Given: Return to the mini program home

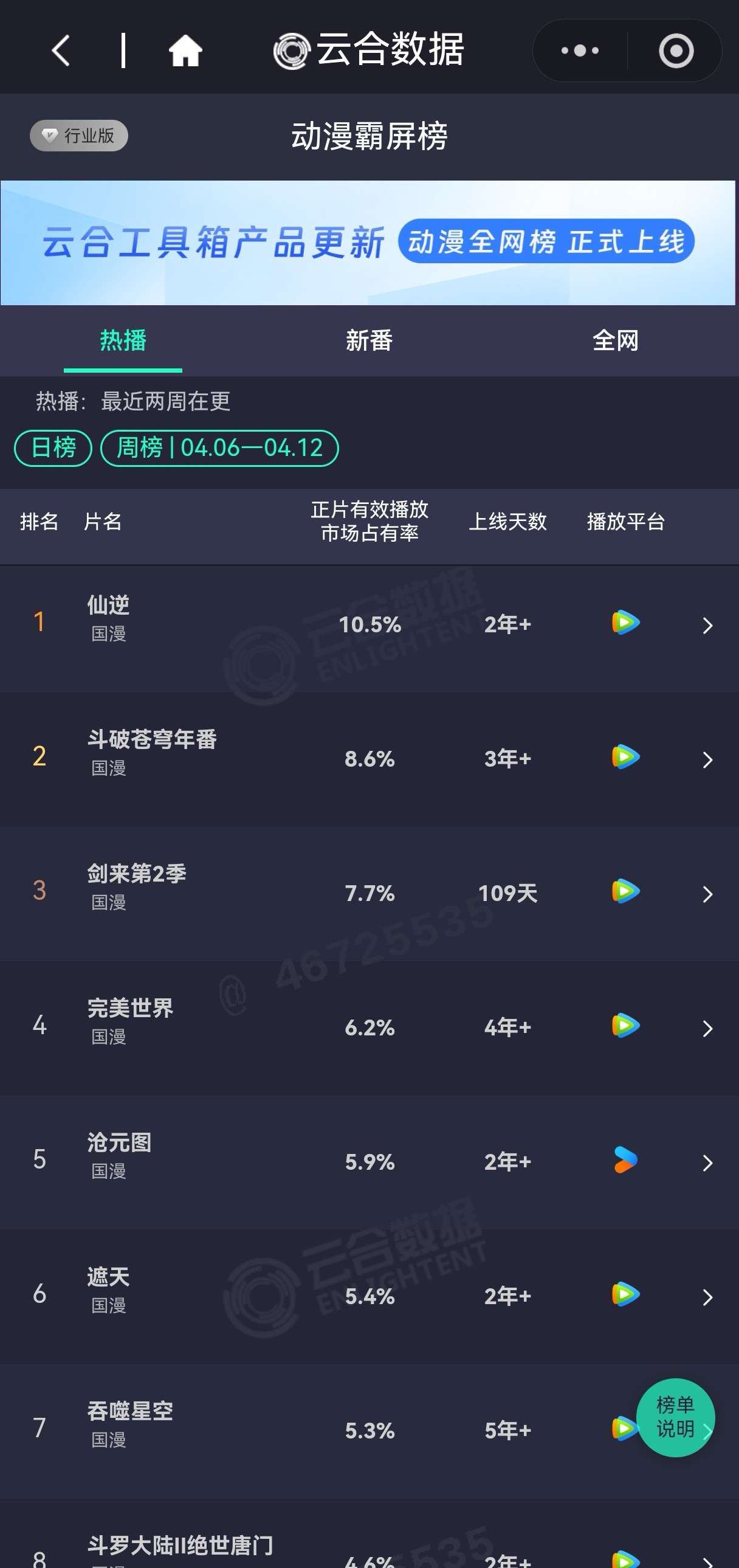Looking at the screenshot, I should pyautogui.click(x=185, y=50).
